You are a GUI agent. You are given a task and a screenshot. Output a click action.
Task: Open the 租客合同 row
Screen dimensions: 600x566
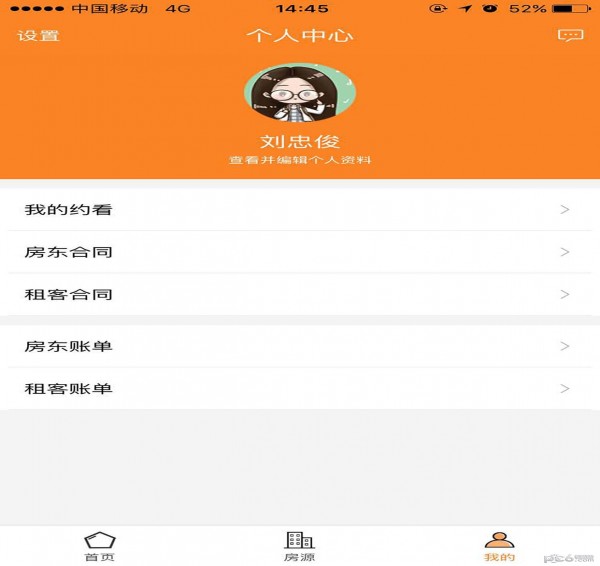click(300, 294)
